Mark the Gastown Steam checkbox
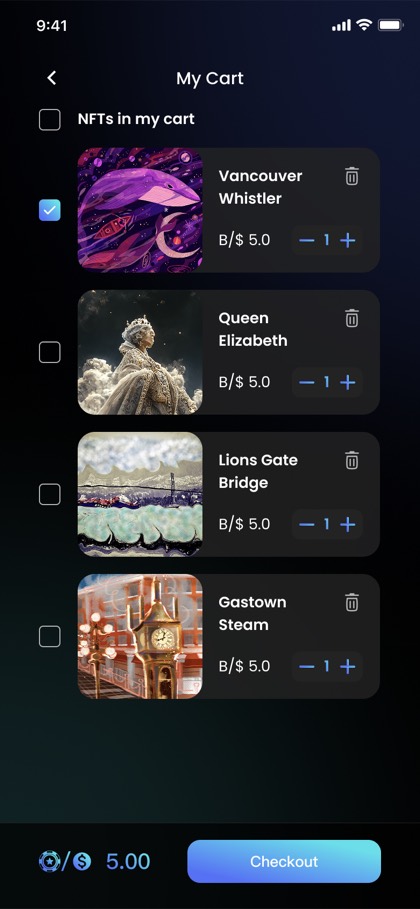Image resolution: width=420 pixels, height=909 pixels. (x=50, y=637)
